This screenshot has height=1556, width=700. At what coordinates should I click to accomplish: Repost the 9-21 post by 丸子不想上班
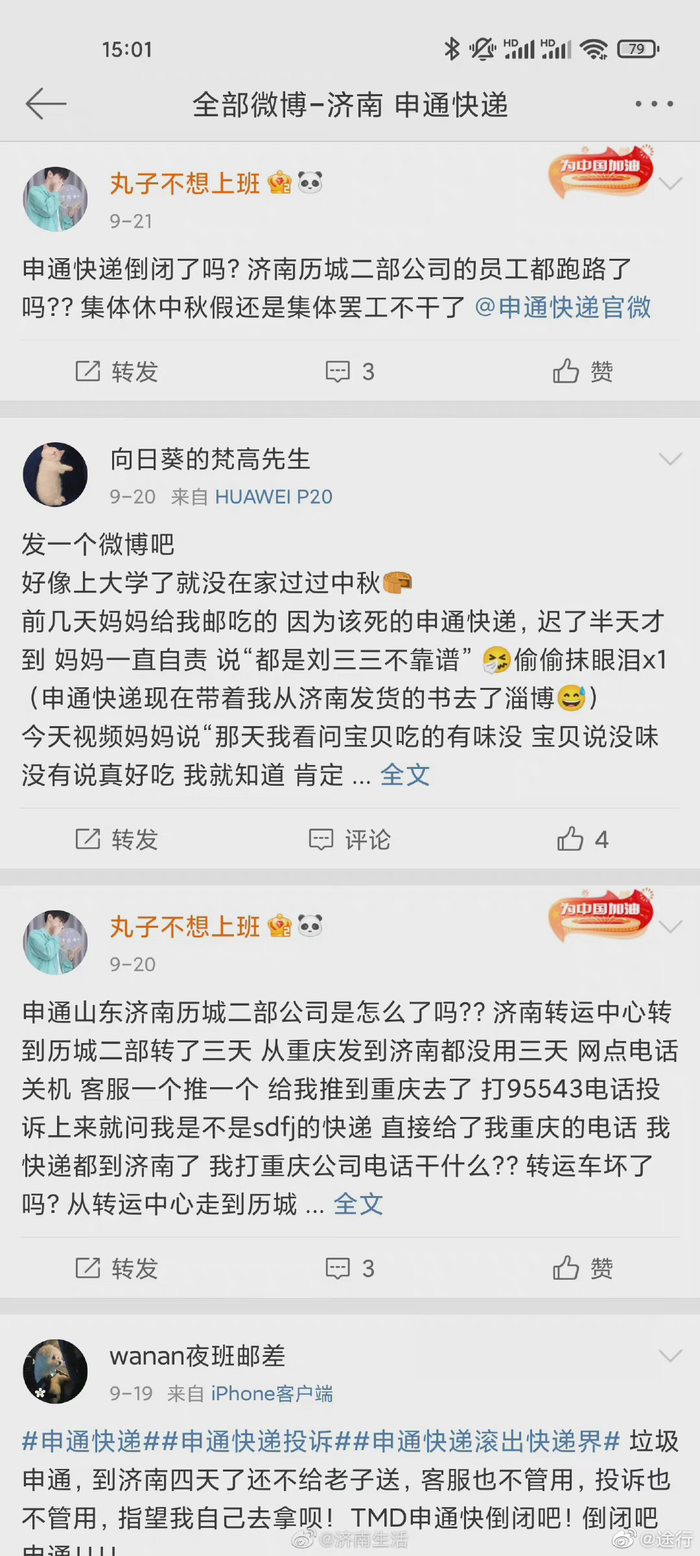point(117,372)
